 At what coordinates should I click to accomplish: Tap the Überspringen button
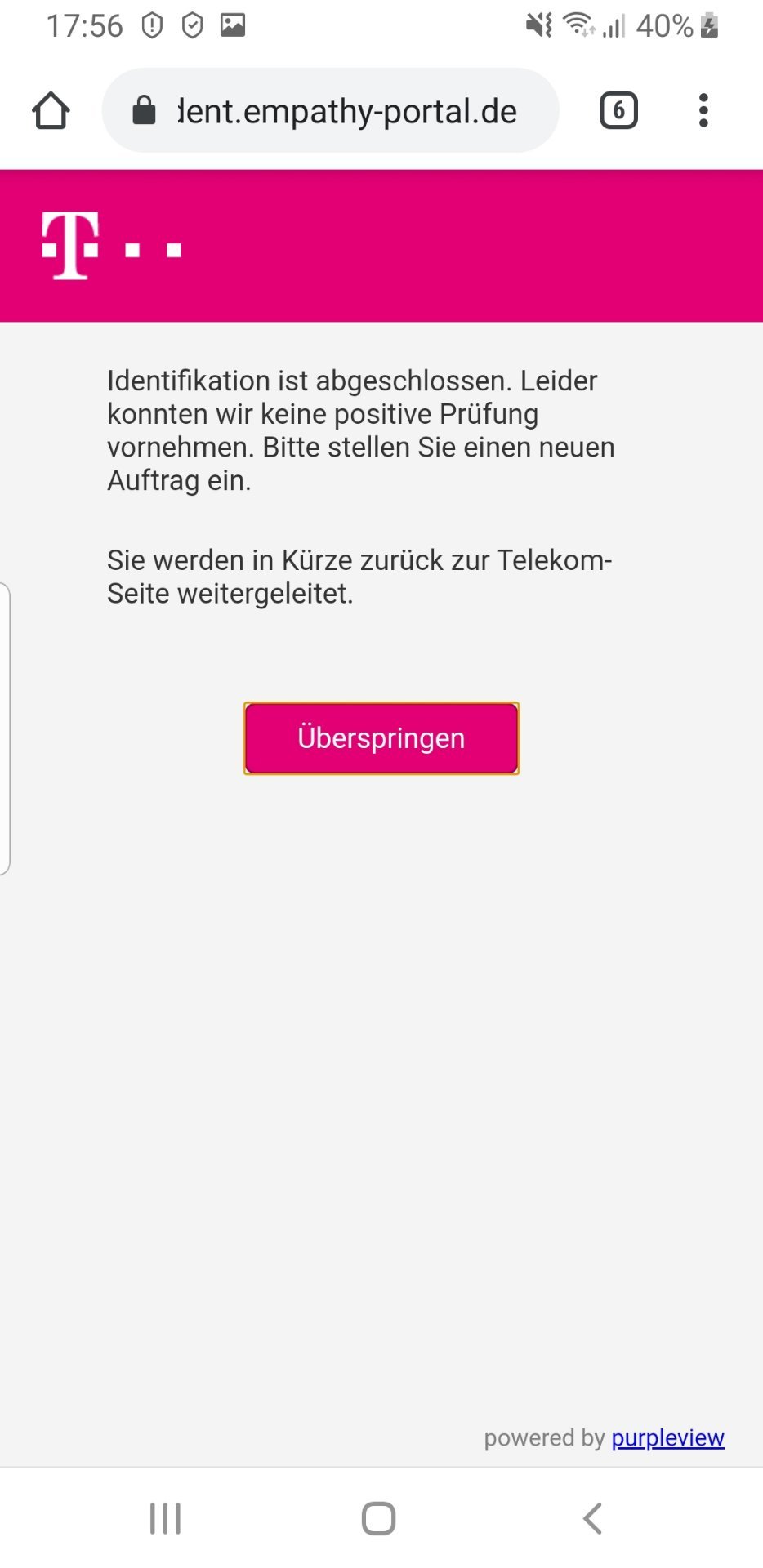pos(381,738)
